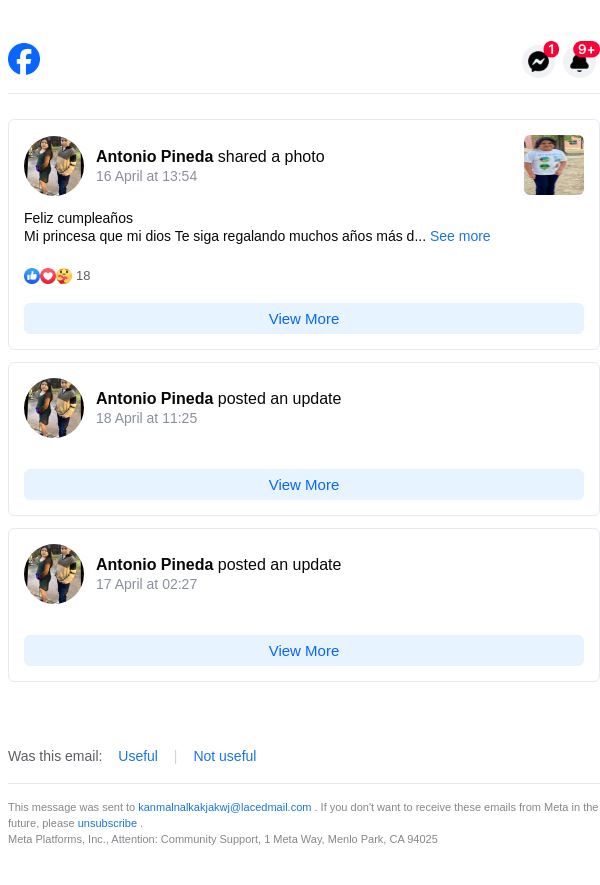Mark this email as Useful
The height and width of the screenshot is (885, 600).
coord(138,756)
